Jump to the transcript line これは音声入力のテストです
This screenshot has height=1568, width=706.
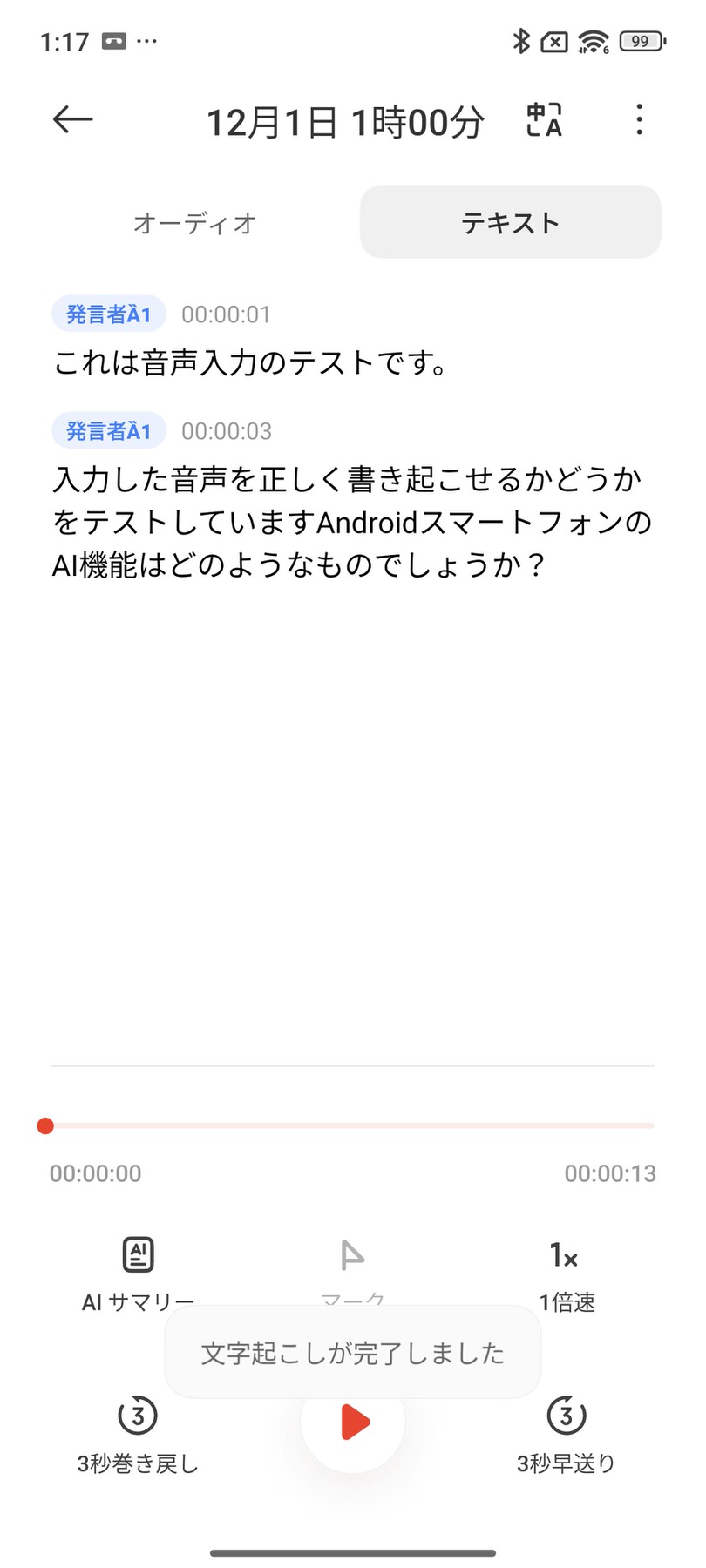click(x=251, y=362)
